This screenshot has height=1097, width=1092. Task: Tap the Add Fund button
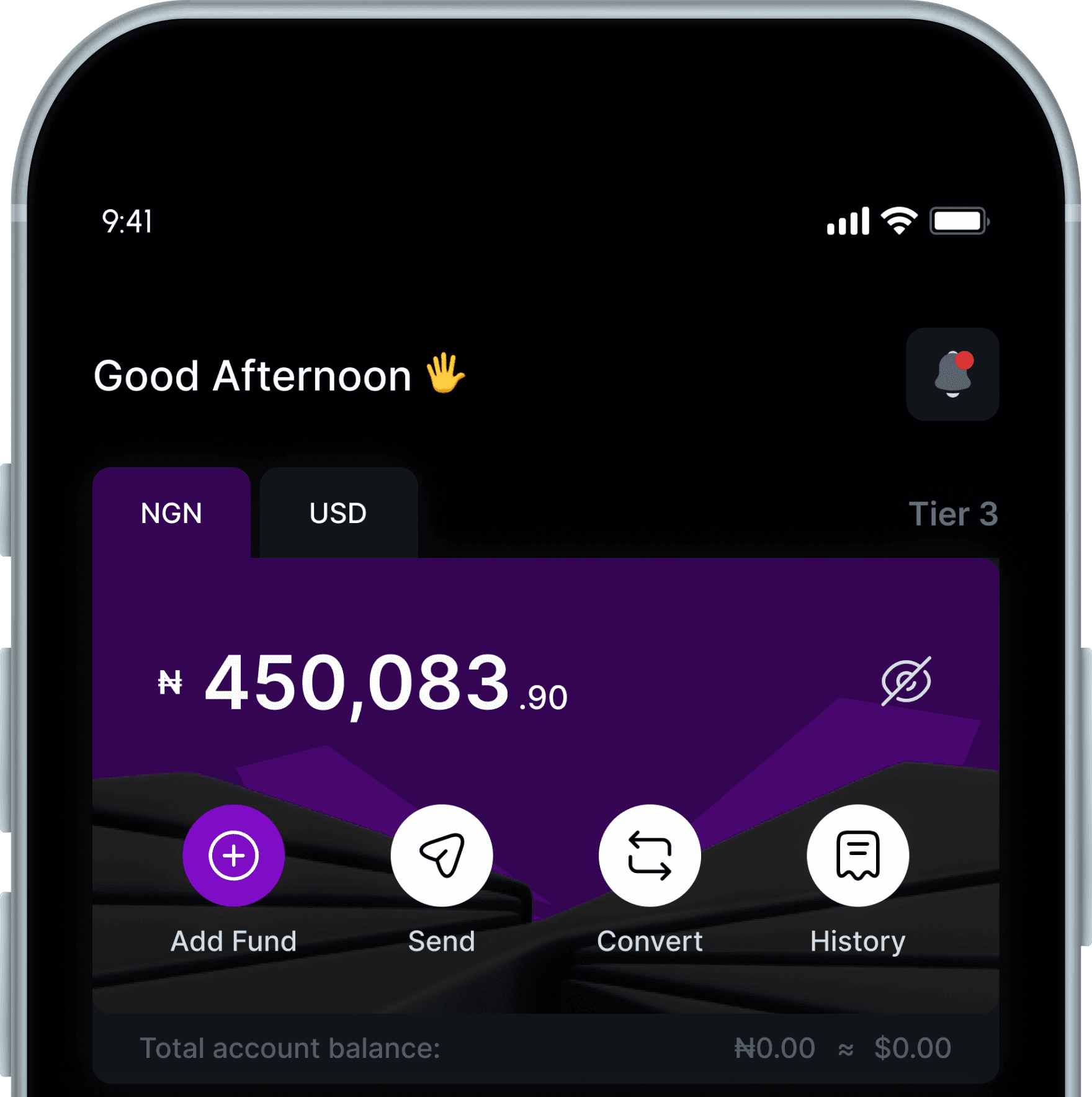click(x=233, y=856)
